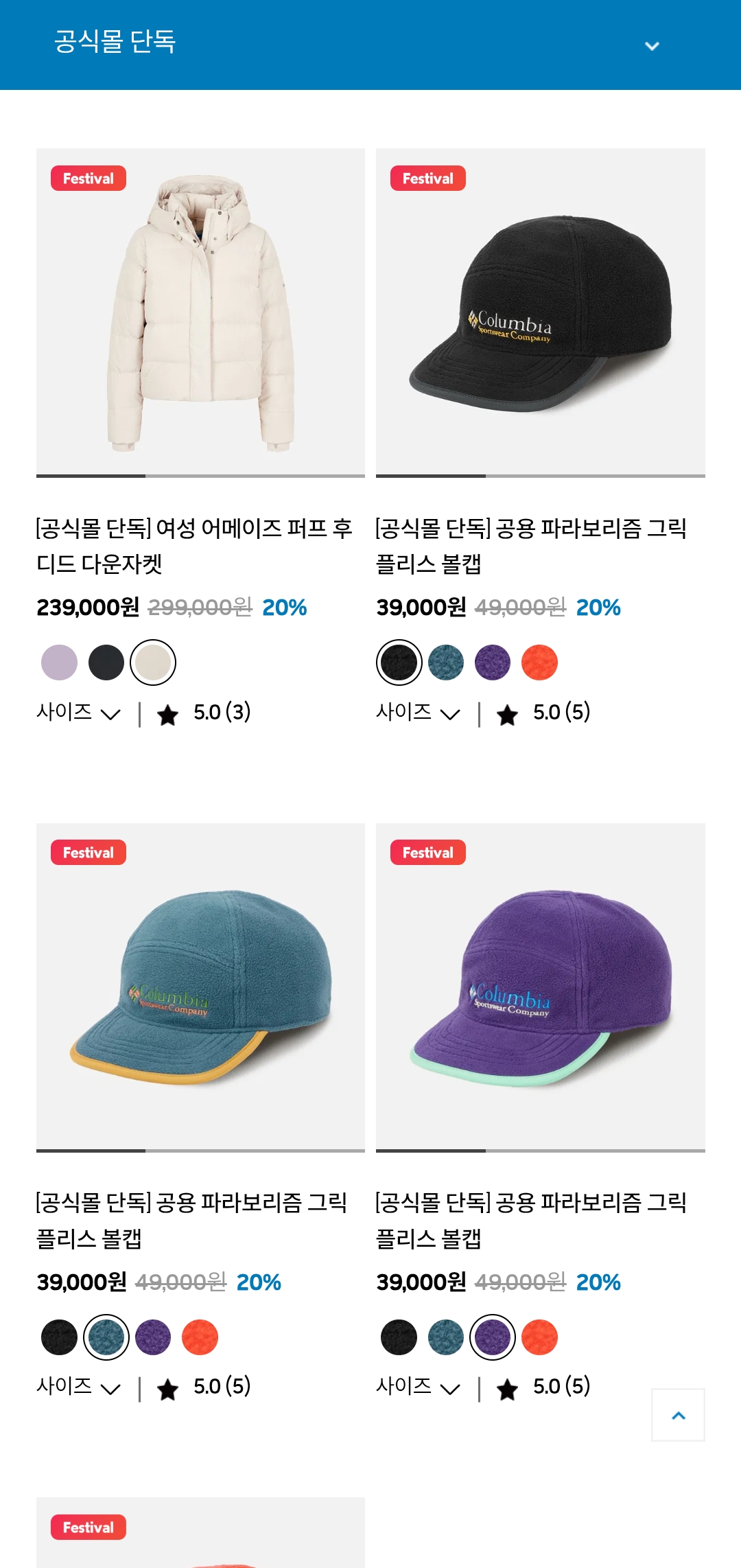Choose orange swatch on the black cap listing

539,662
